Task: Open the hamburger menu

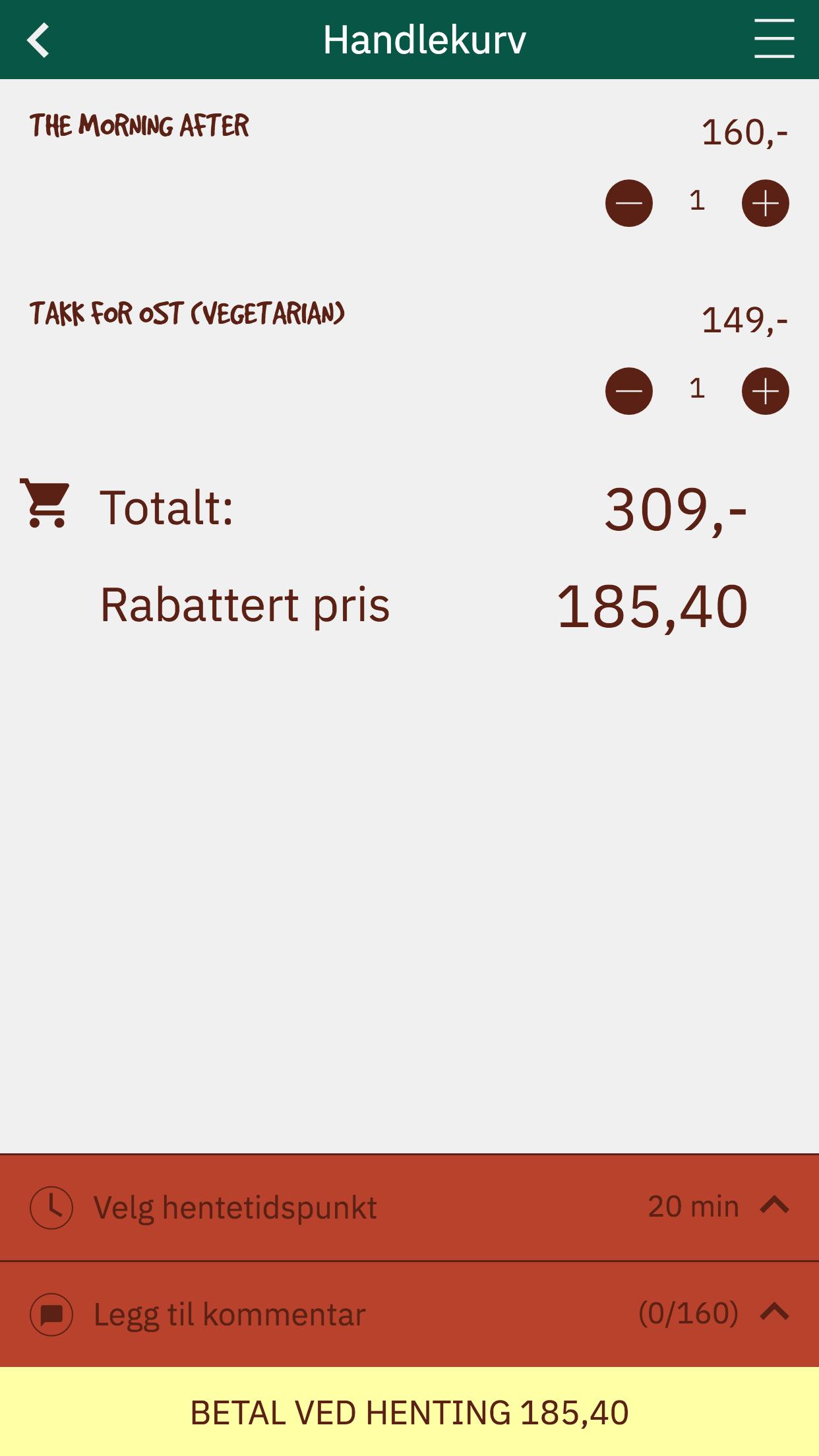Action: pyautogui.click(x=774, y=39)
